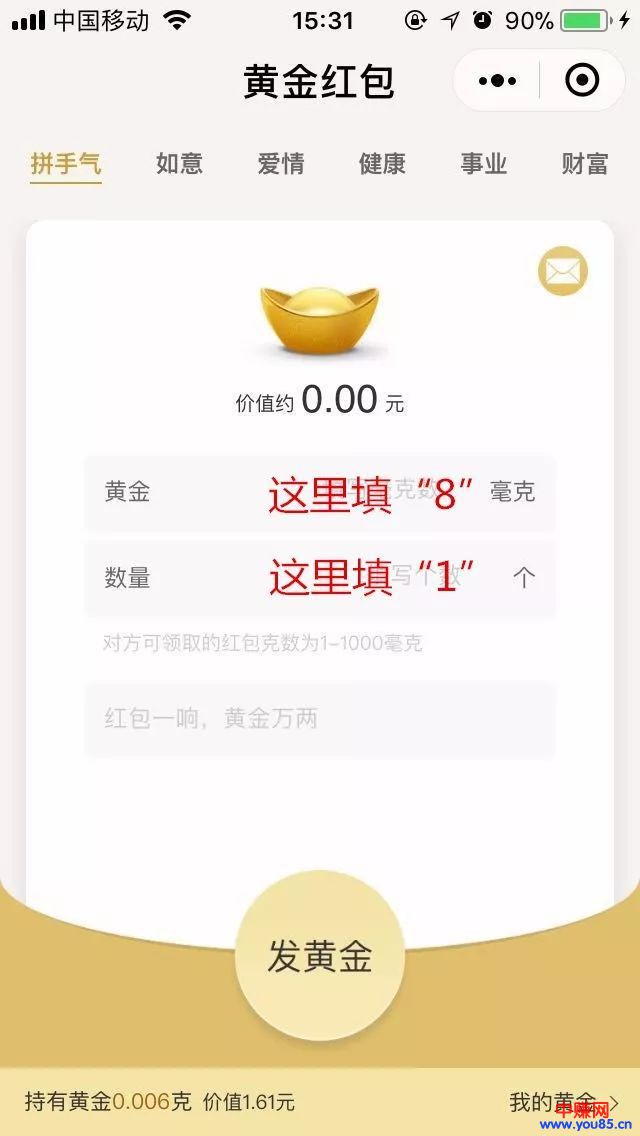Open the envelope icon on the card
Image resolution: width=640 pixels, height=1136 pixels.
click(563, 271)
